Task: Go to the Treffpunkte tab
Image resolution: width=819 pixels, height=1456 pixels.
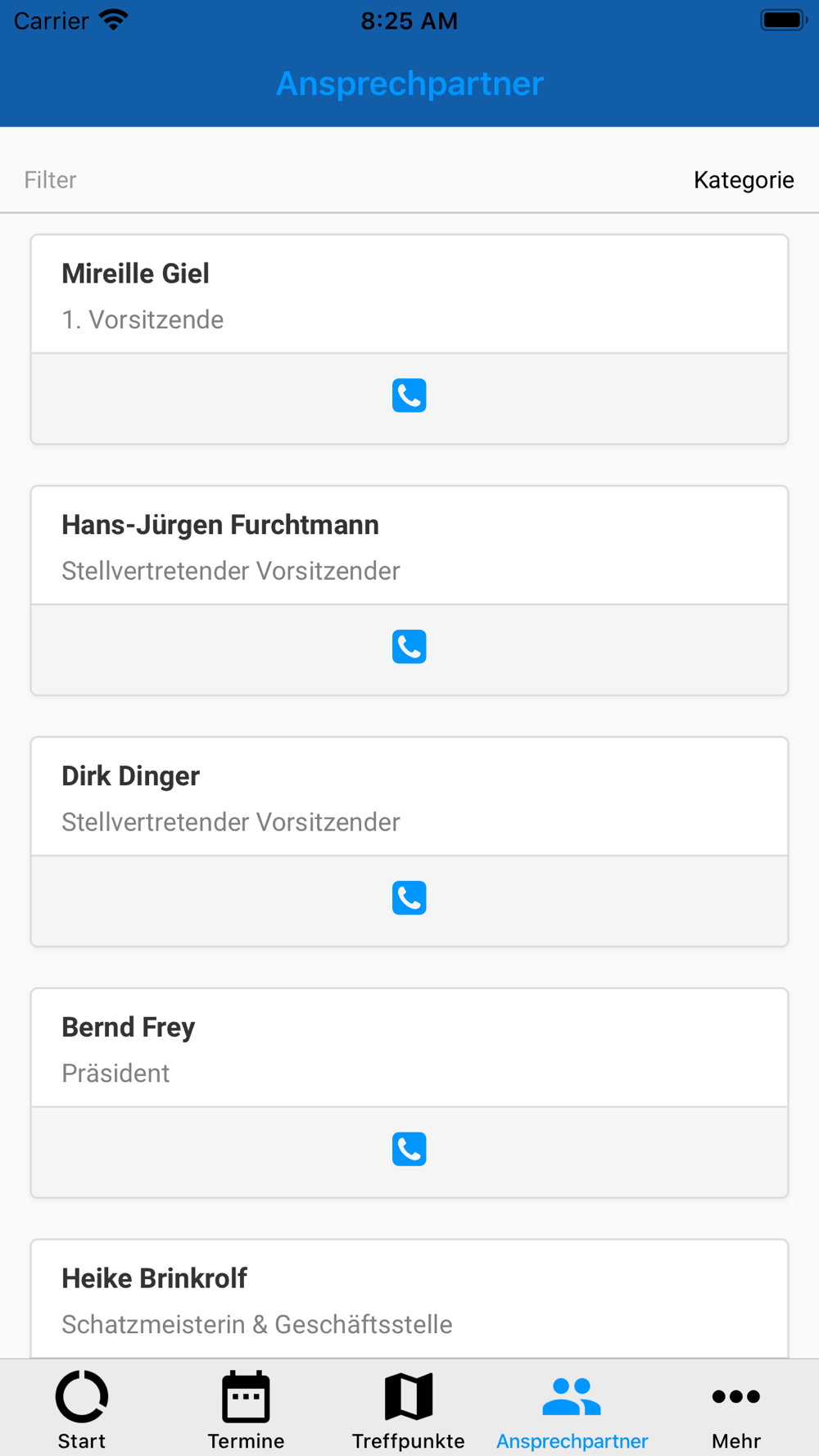Action: (x=409, y=1410)
